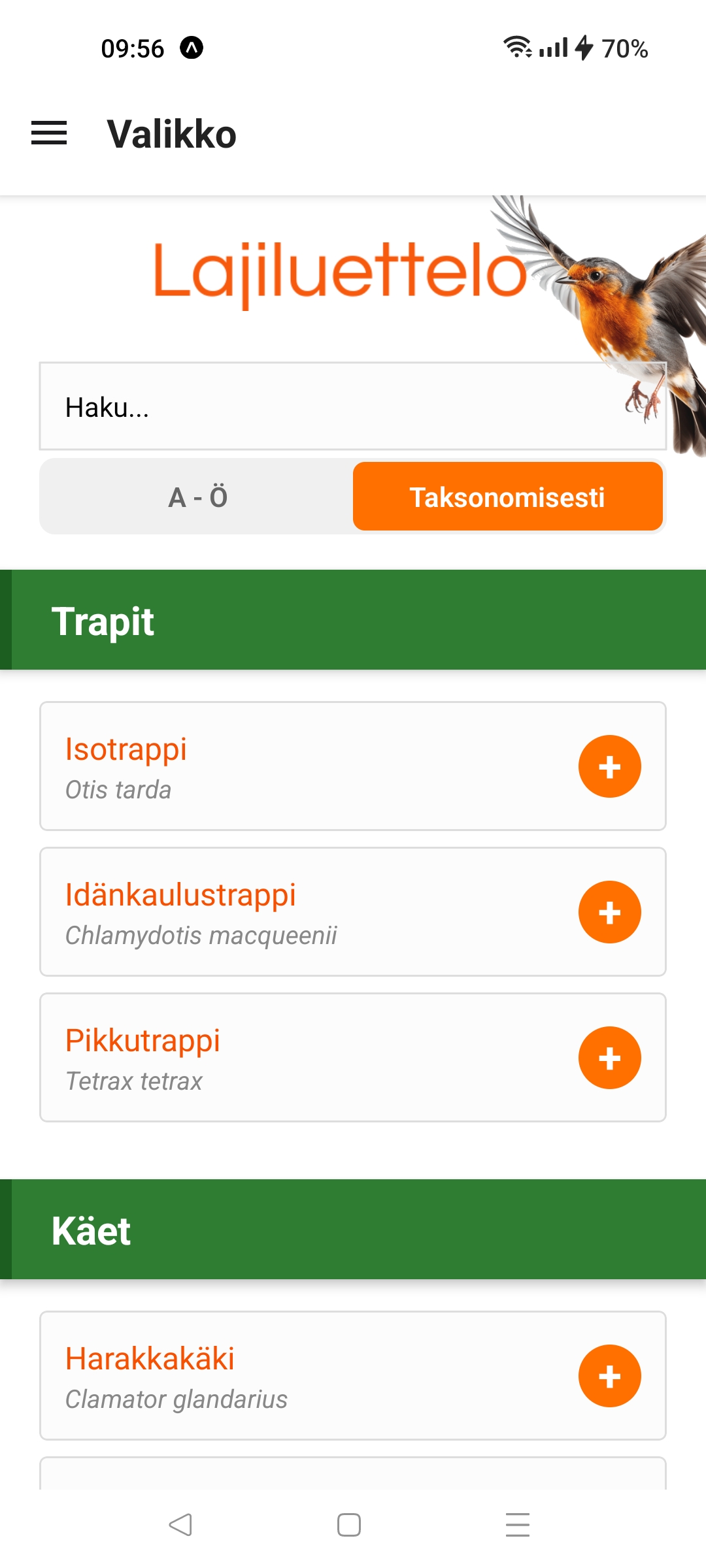Add Isotrappi with its plus button
The image size is (706, 1568).
609,766
